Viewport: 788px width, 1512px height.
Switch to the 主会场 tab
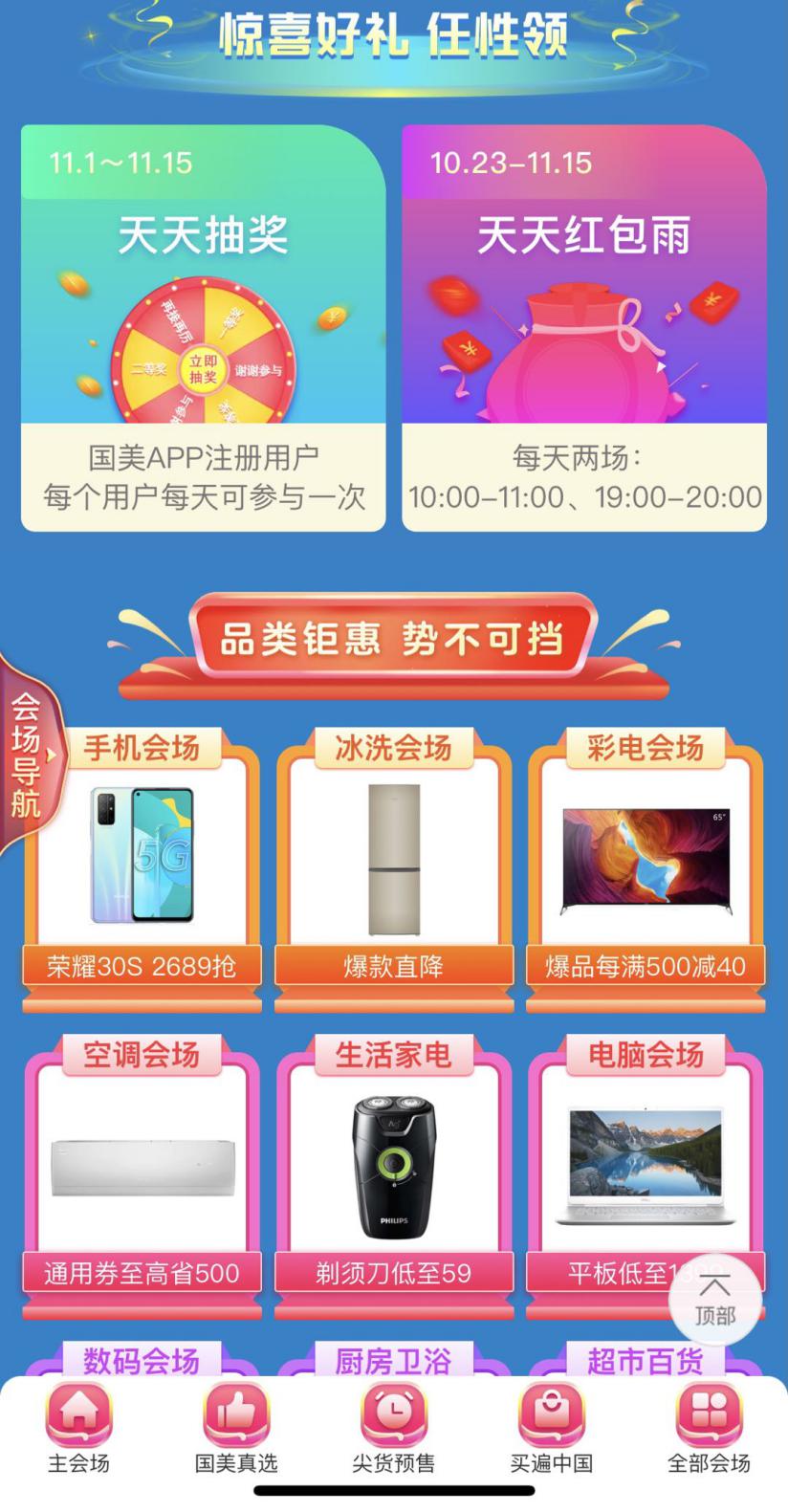click(78, 1430)
